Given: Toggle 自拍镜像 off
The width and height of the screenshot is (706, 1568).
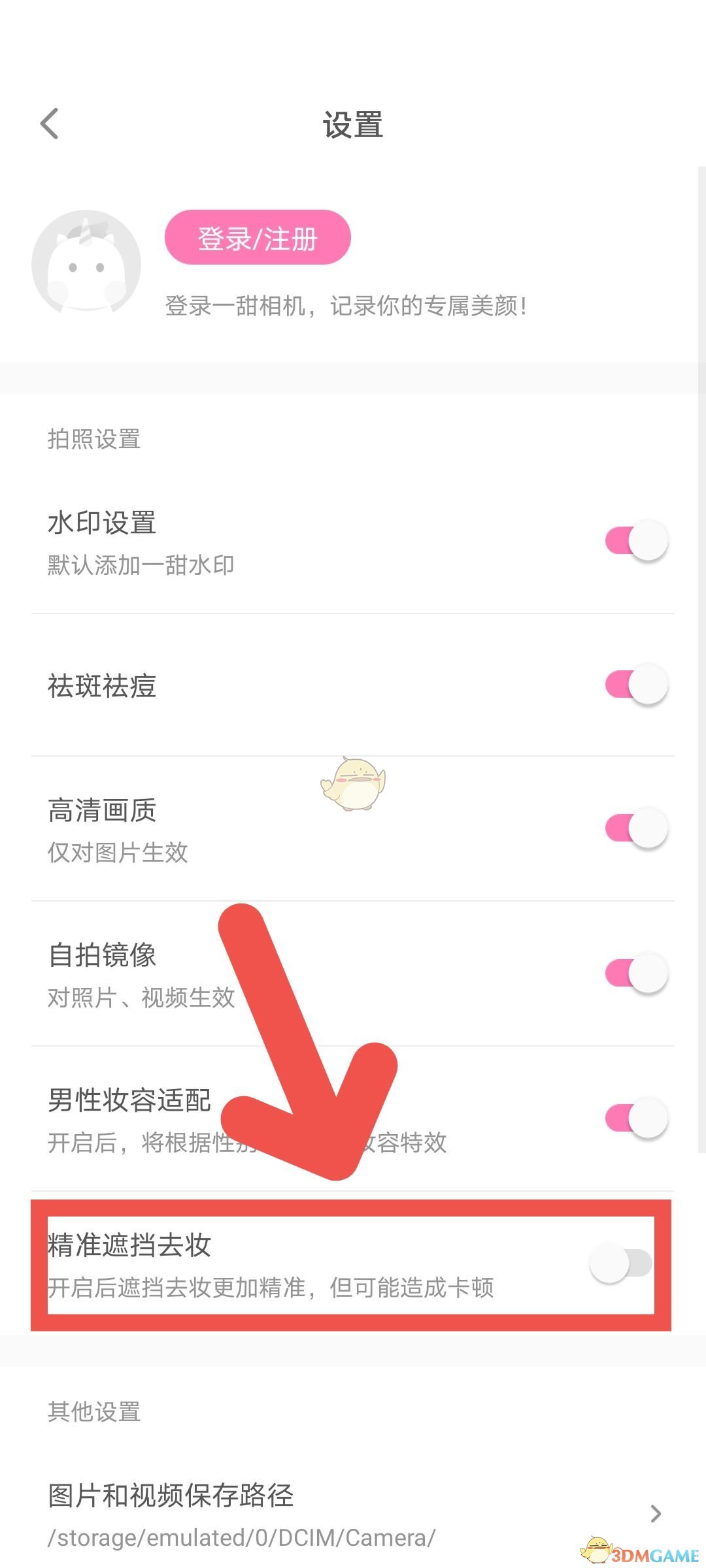Looking at the screenshot, I should (636, 973).
